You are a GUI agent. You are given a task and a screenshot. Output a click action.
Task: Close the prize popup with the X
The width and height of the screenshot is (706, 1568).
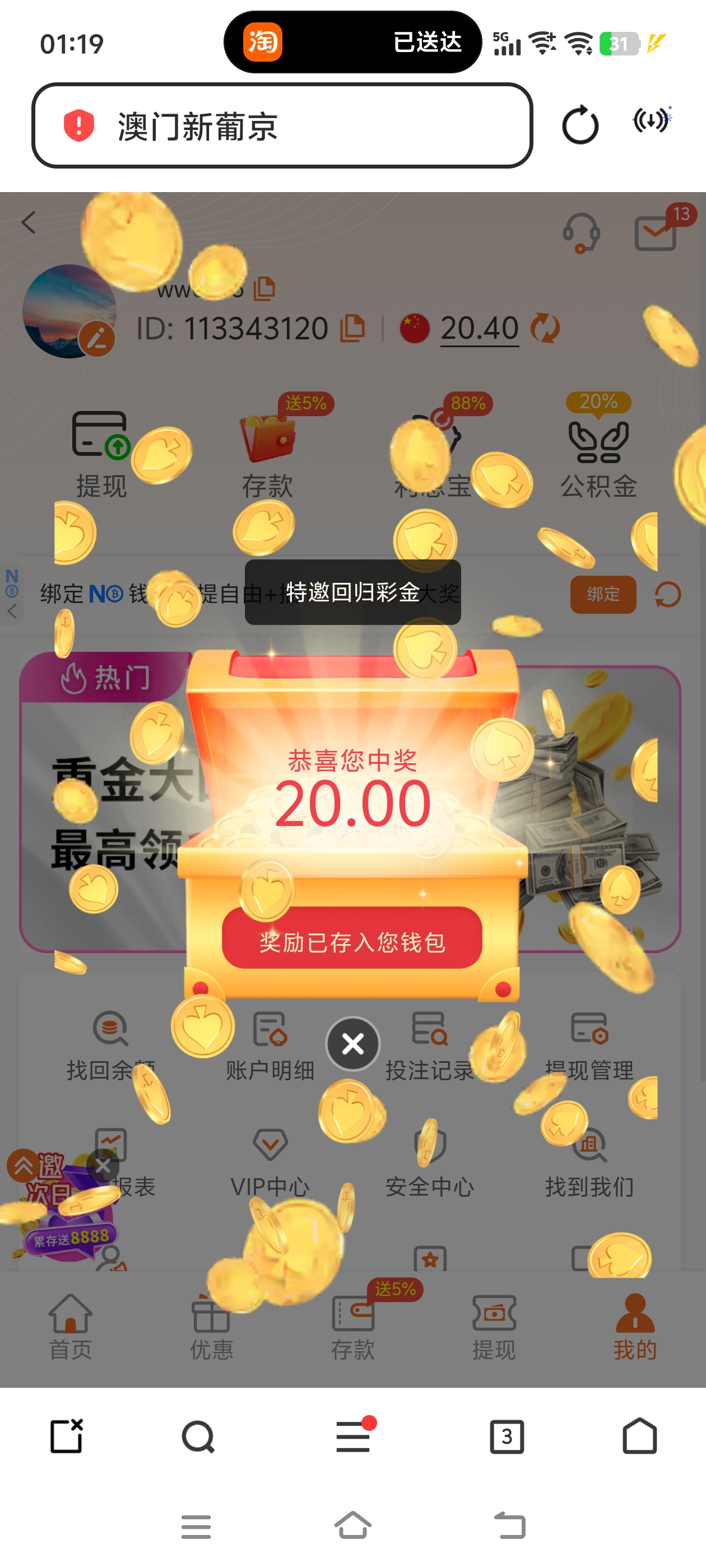pyautogui.click(x=352, y=1044)
